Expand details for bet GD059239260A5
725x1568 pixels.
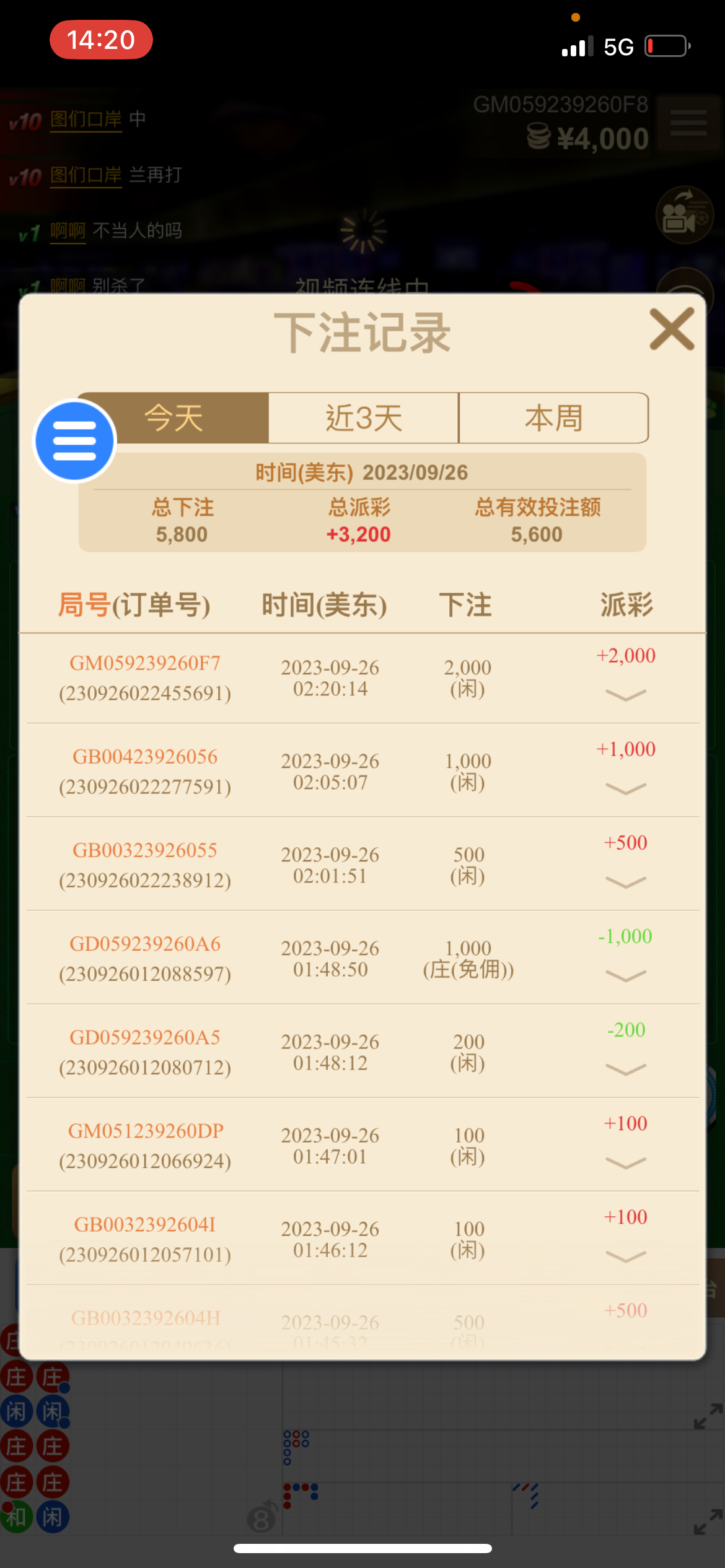coord(625,1069)
